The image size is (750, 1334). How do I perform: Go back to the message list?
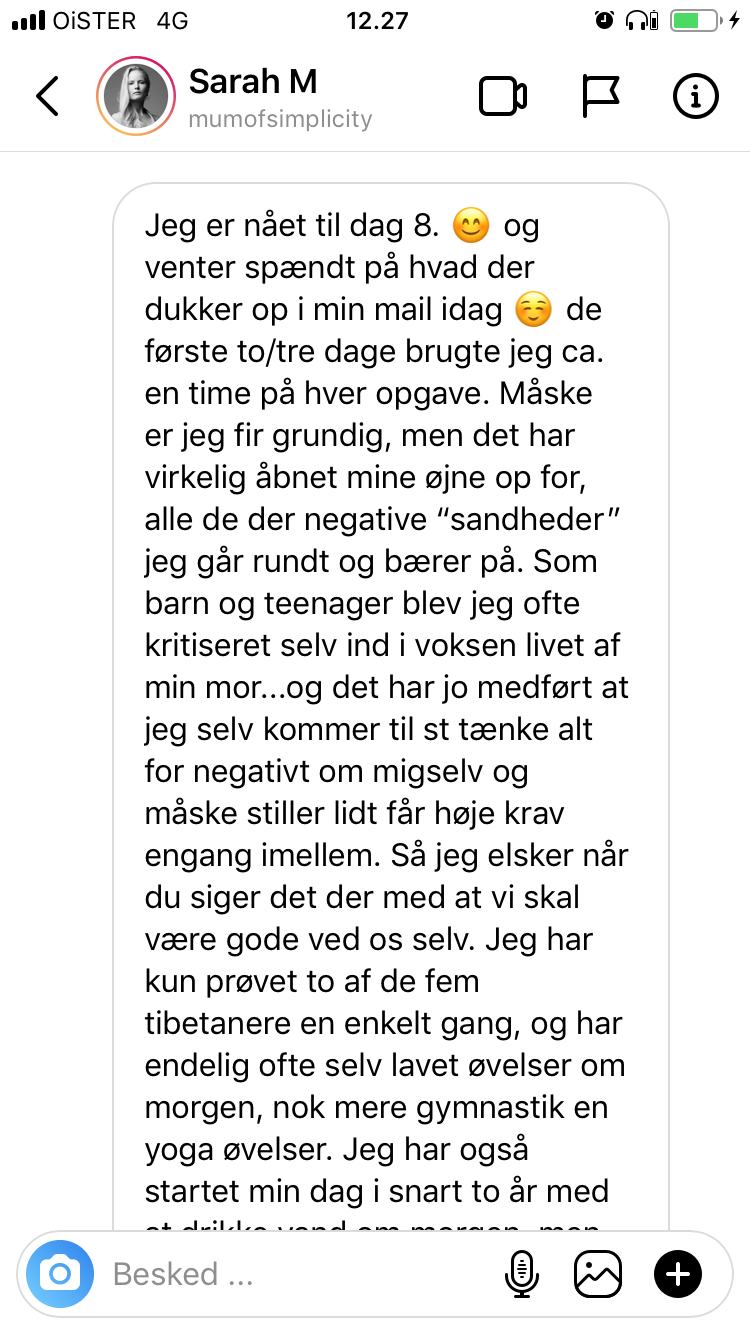47,96
